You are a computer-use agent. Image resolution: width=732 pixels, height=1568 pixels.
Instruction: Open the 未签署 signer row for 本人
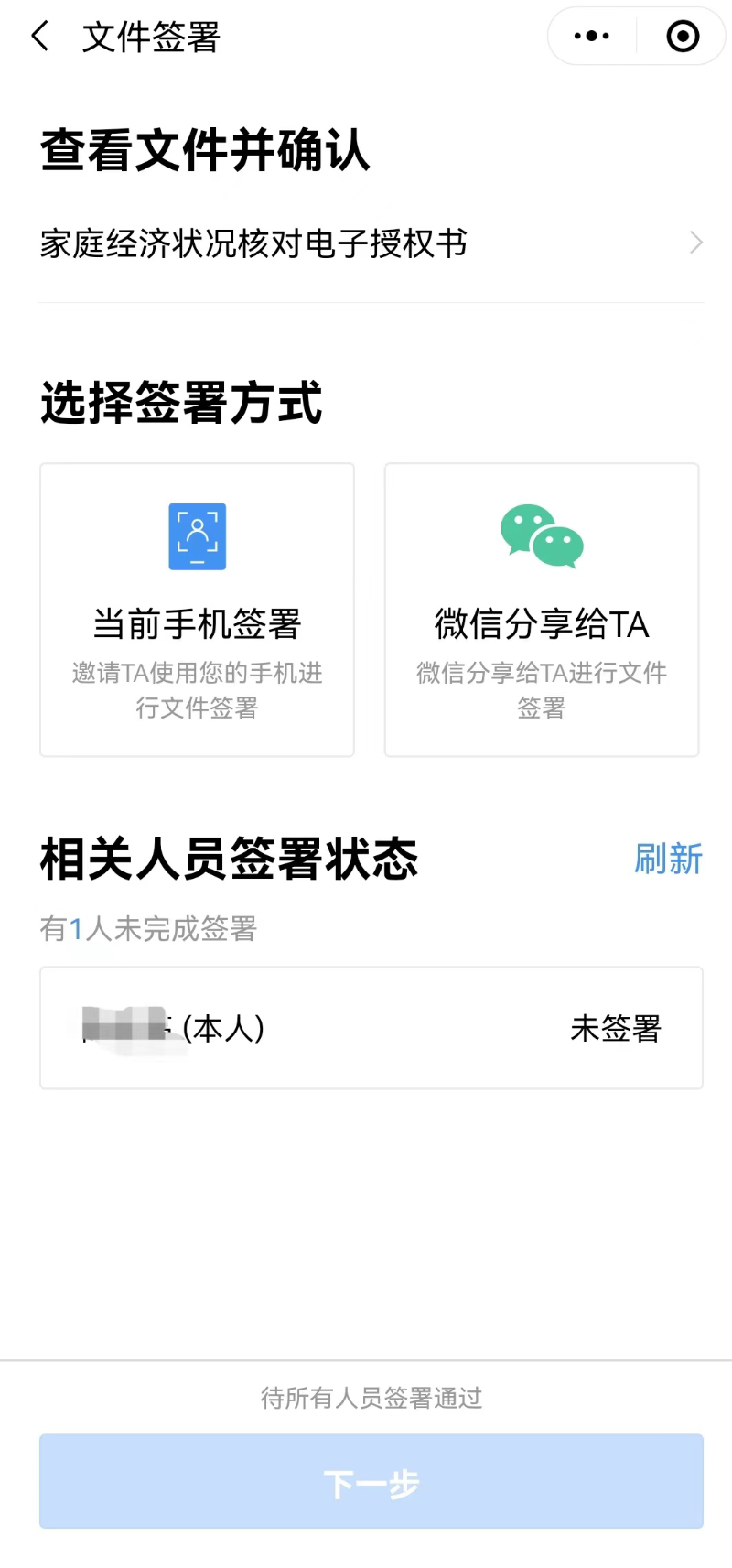371,1028
